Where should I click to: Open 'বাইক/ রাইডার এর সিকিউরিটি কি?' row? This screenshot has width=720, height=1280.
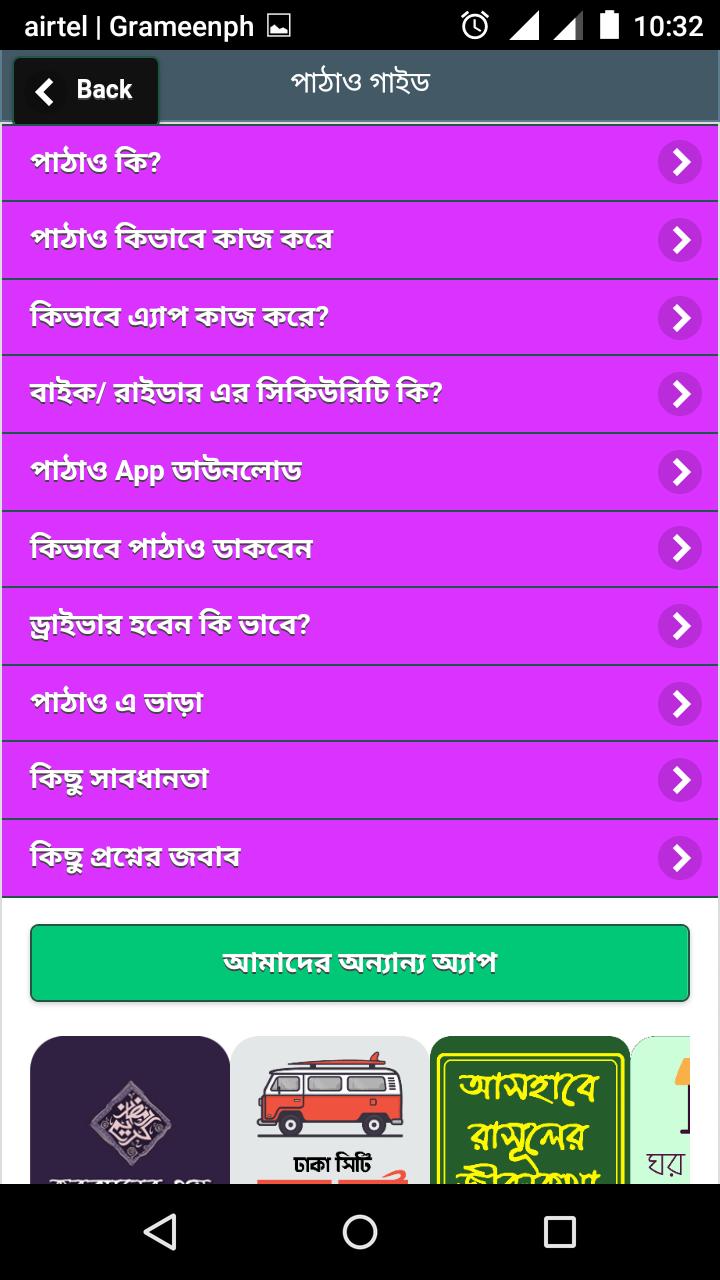point(360,394)
